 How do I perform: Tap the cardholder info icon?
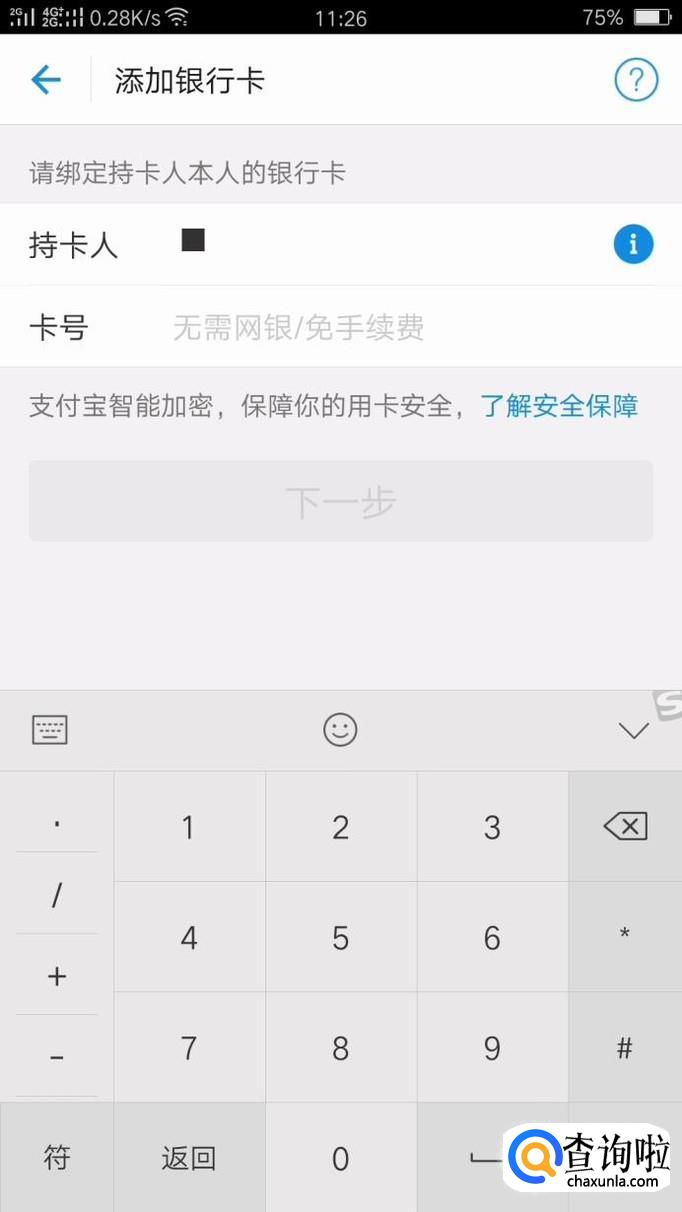(633, 244)
